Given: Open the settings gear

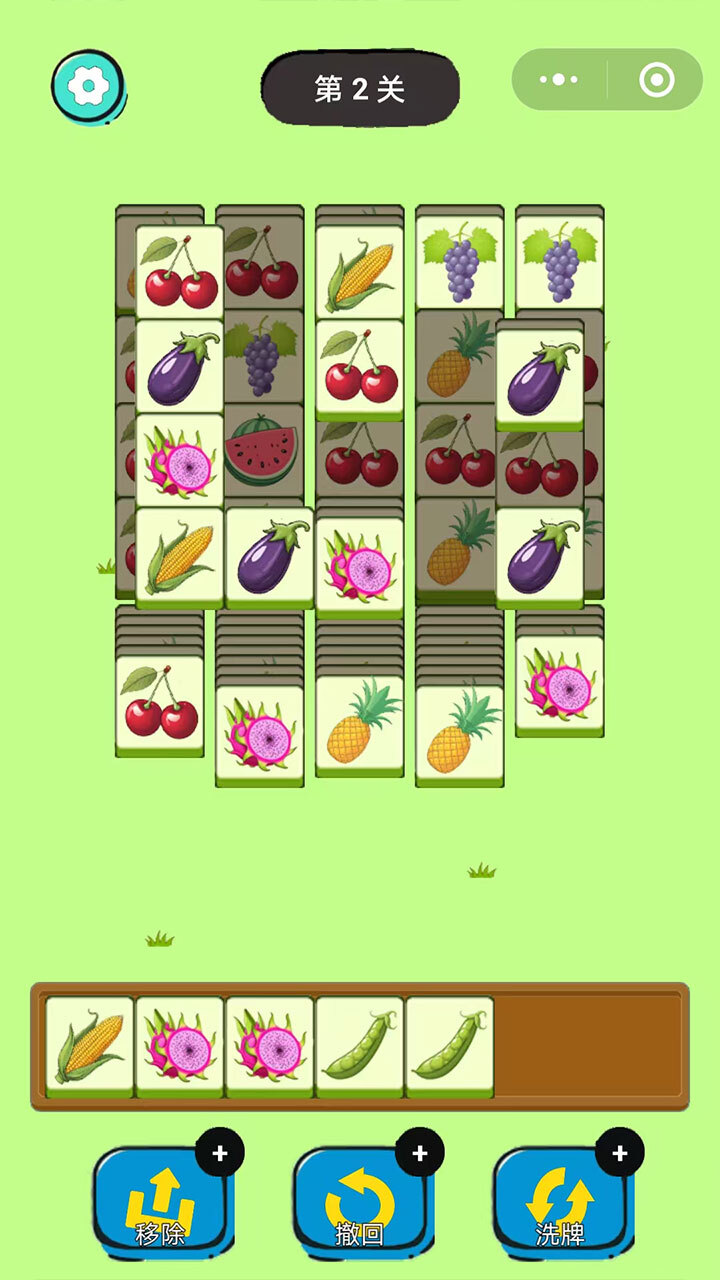Looking at the screenshot, I should [88, 88].
